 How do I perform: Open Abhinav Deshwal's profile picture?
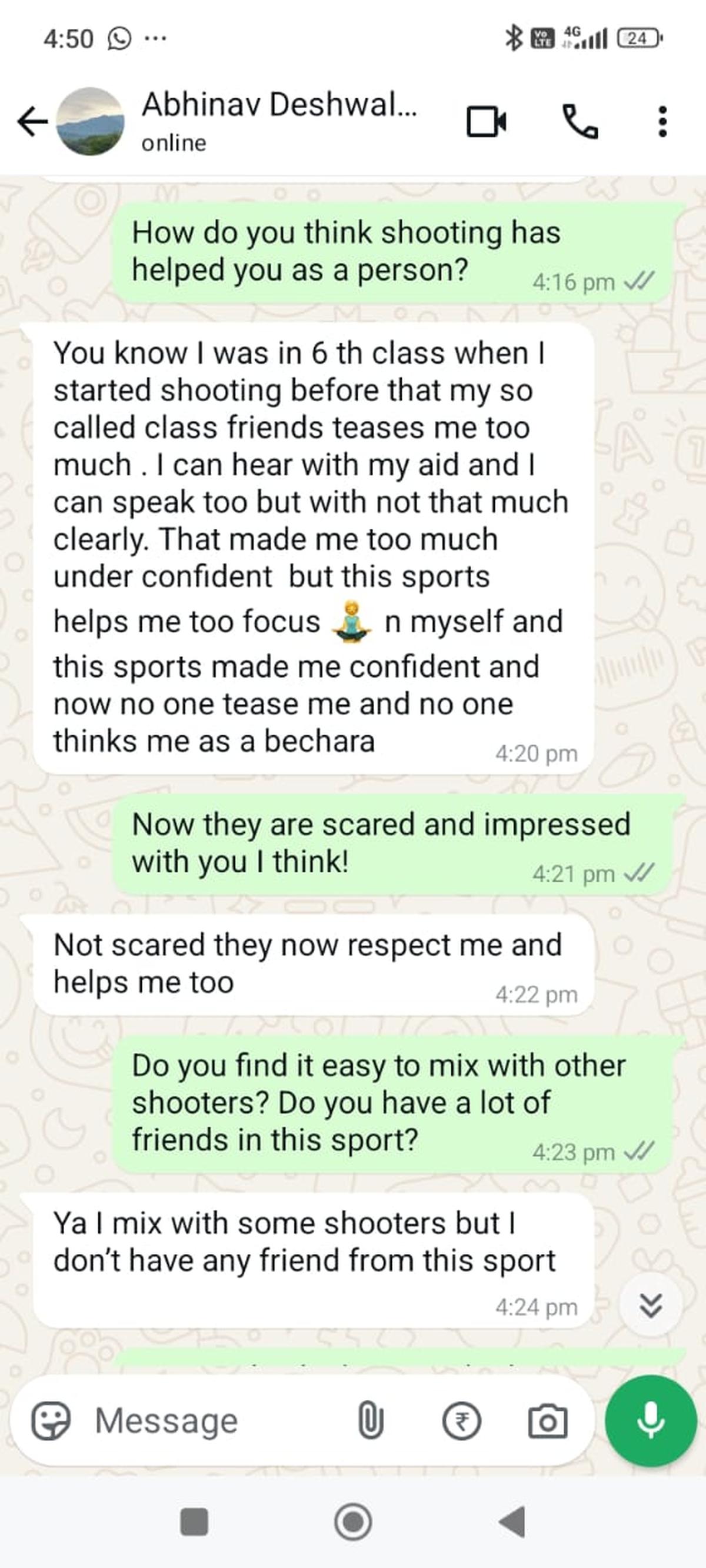90,121
